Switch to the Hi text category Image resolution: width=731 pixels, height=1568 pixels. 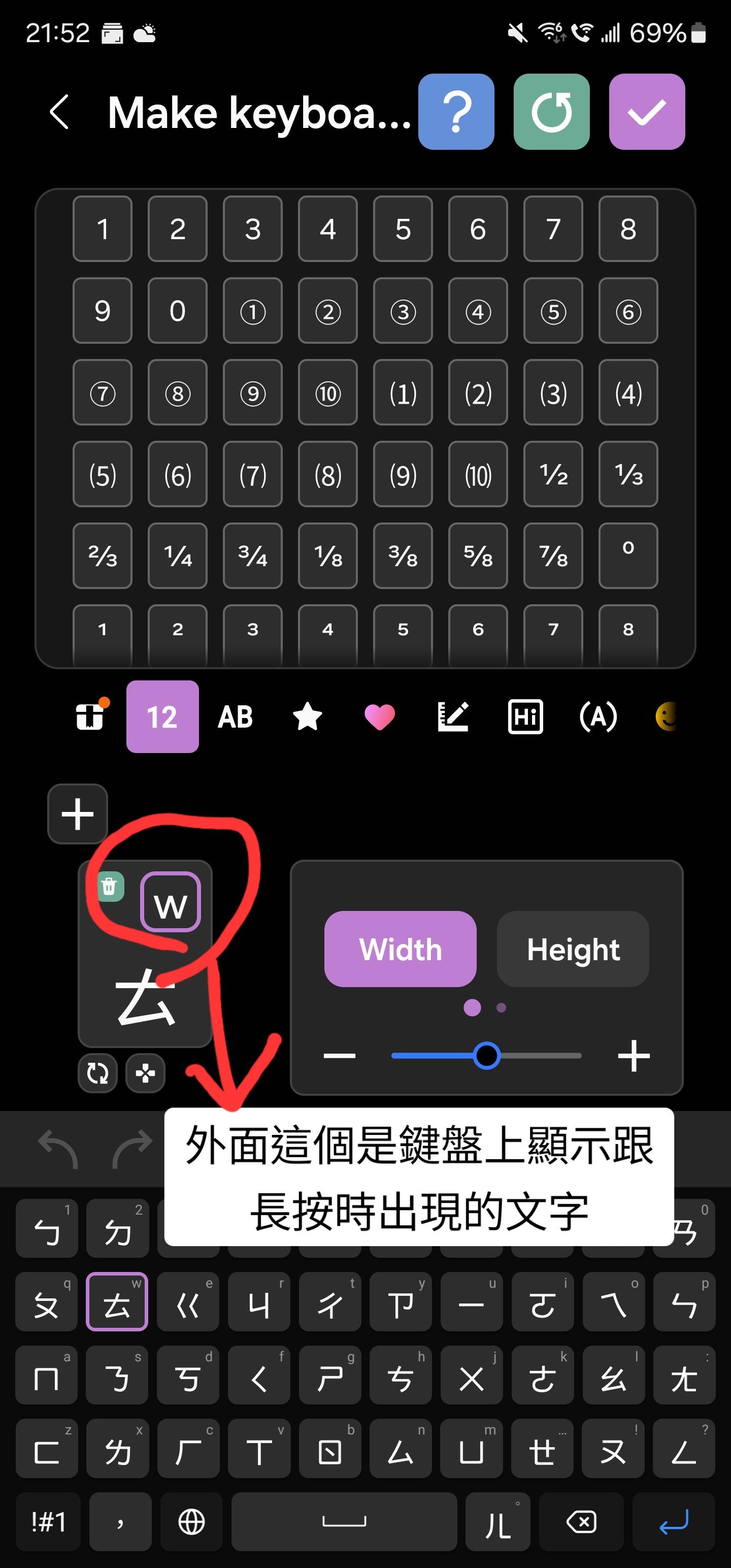click(x=525, y=716)
